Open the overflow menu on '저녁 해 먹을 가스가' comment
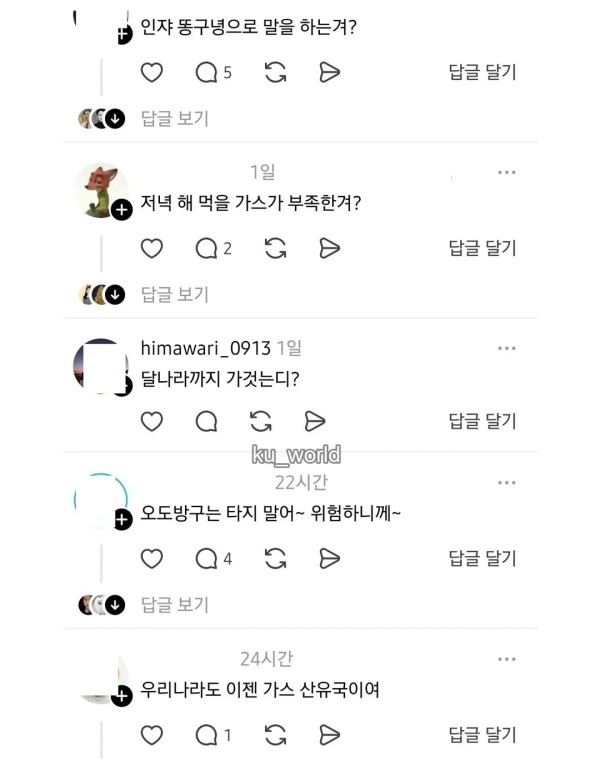The width and height of the screenshot is (600, 767). pos(507,173)
